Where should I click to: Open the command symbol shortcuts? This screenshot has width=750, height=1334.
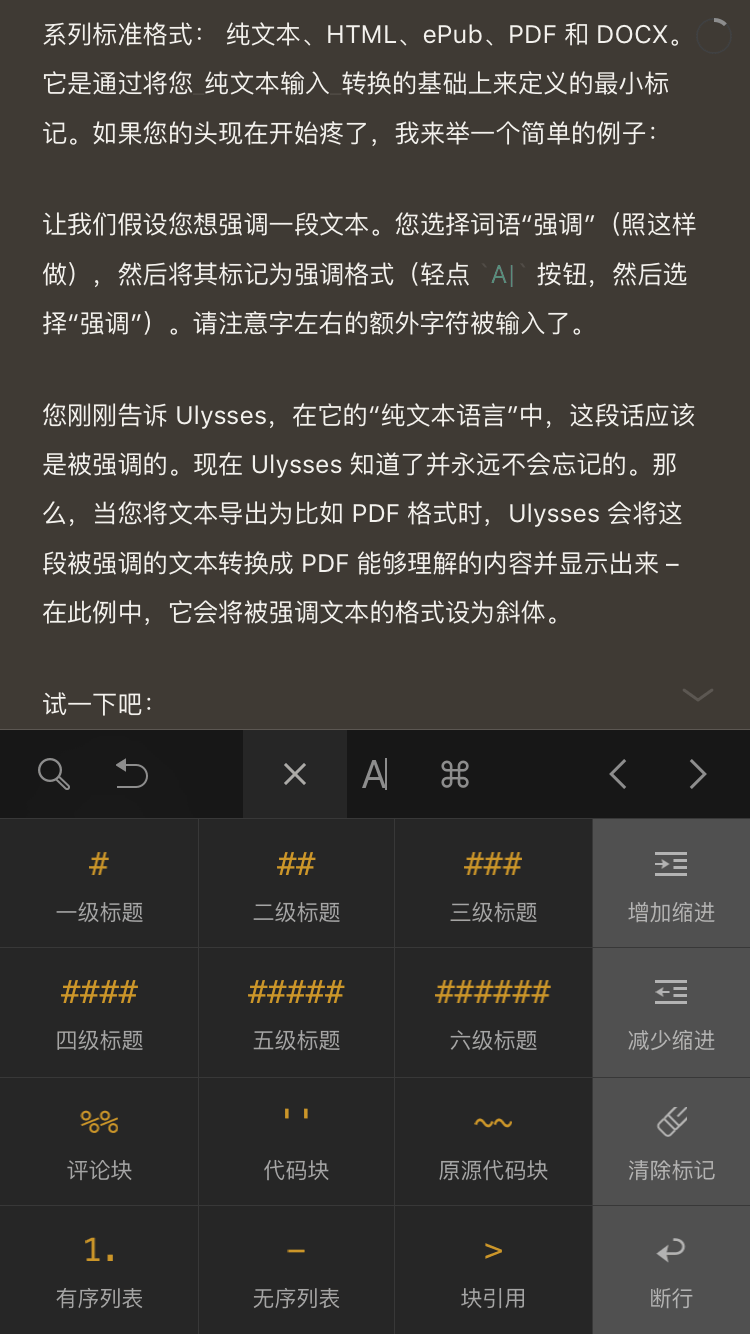coord(455,774)
